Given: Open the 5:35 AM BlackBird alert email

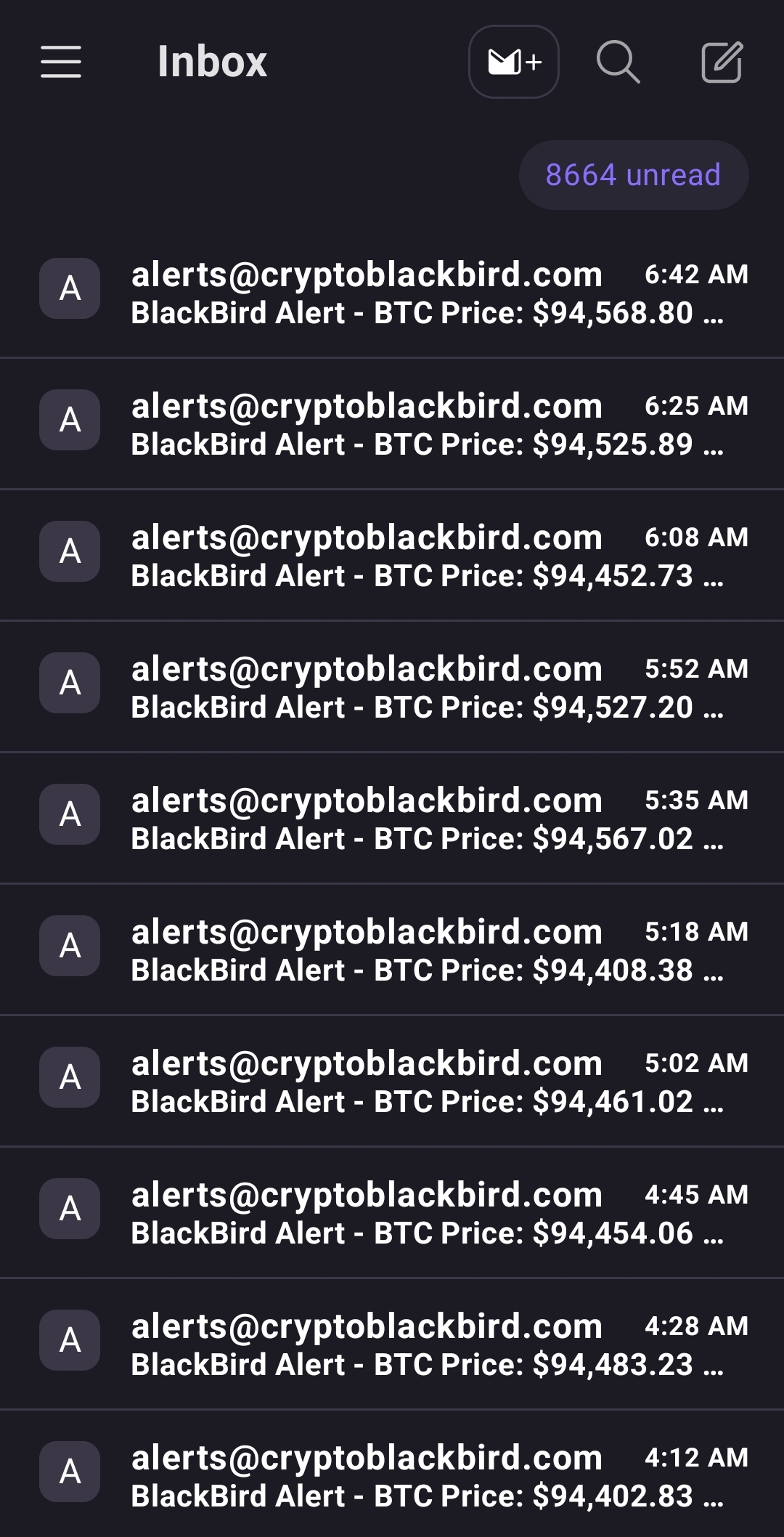Looking at the screenshot, I should 392,819.
